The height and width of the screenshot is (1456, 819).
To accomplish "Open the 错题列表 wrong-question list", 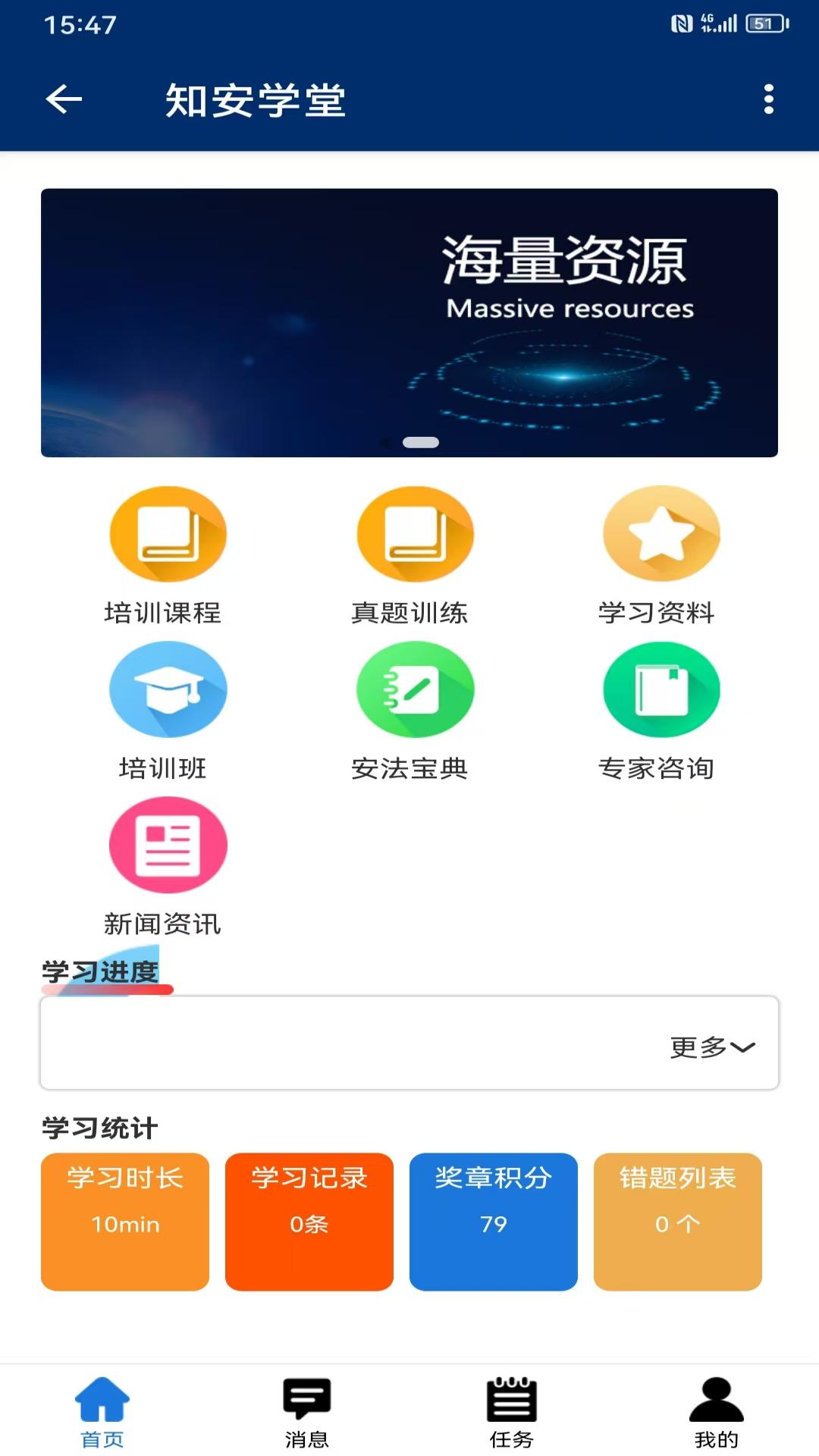I will pos(678,1221).
